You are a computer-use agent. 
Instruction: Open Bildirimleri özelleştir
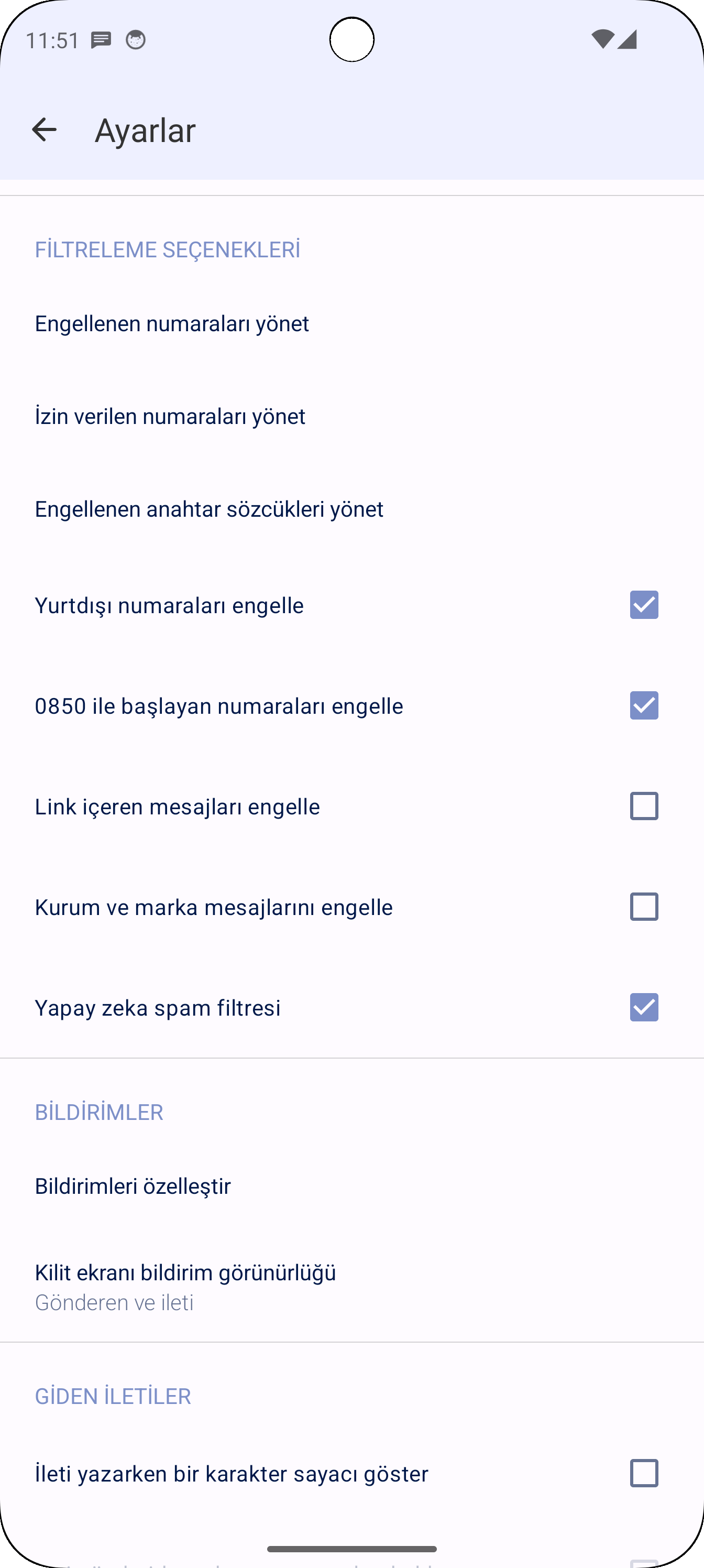click(x=351, y=1186)
